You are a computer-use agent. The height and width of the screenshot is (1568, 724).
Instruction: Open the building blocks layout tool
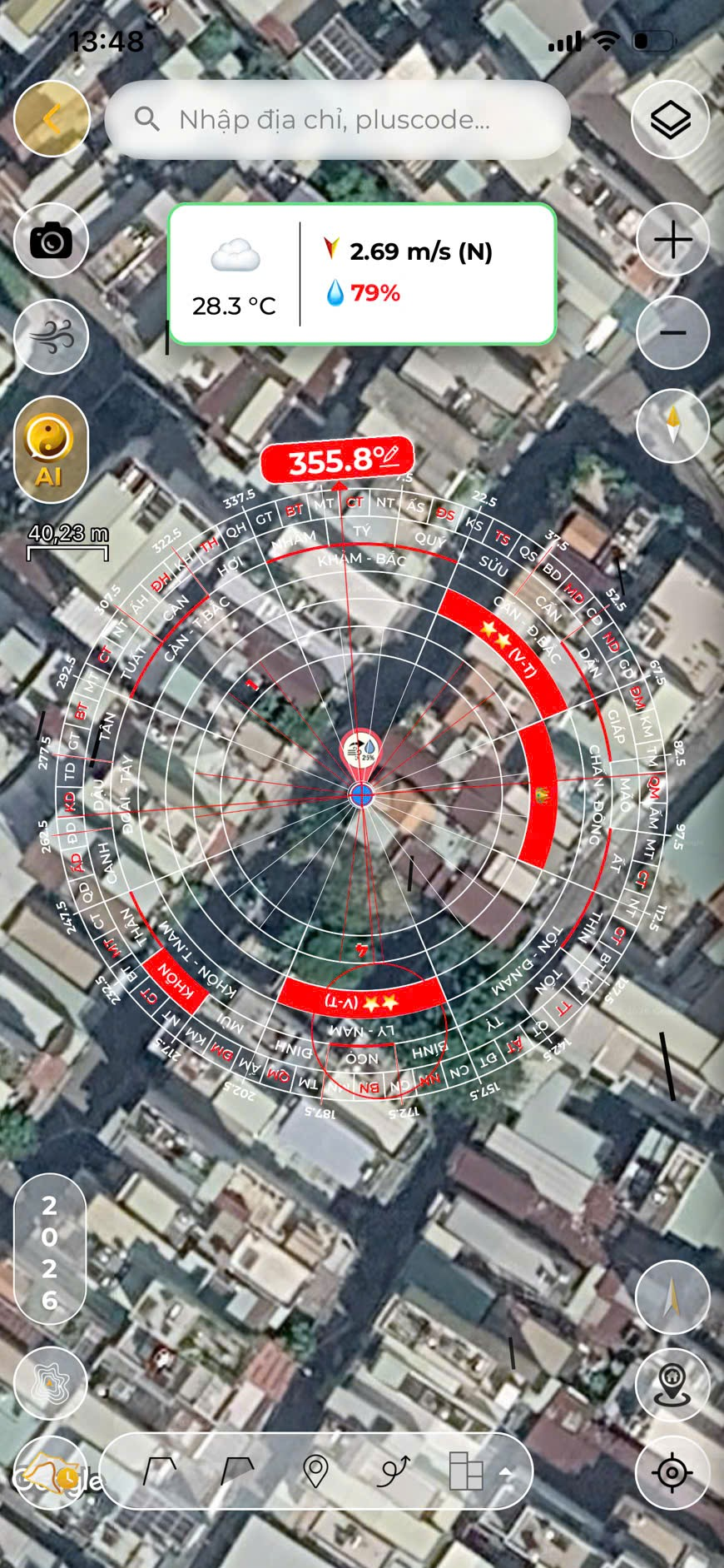point(465,1471)
